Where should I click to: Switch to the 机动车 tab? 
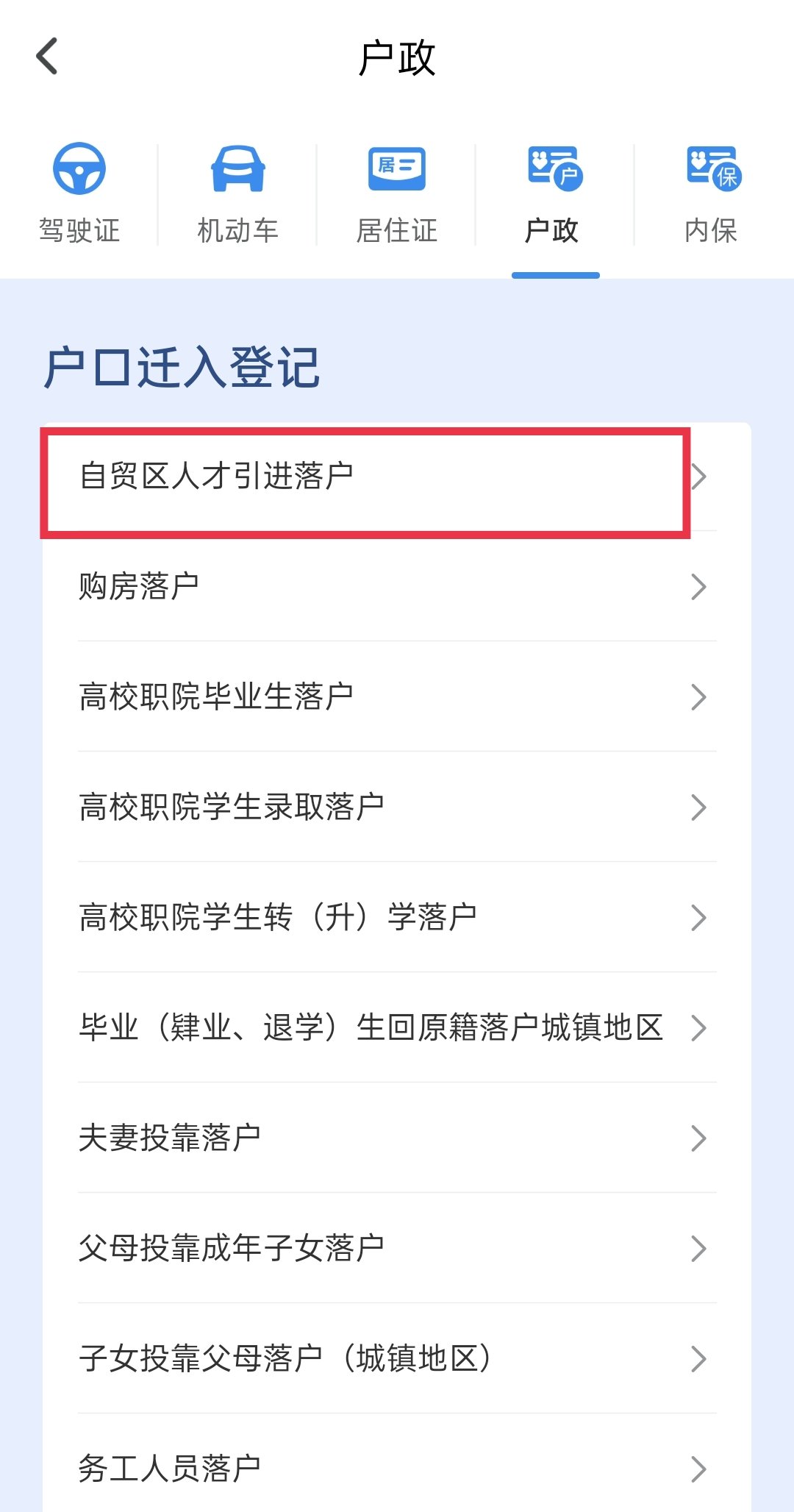coord(237,194)
